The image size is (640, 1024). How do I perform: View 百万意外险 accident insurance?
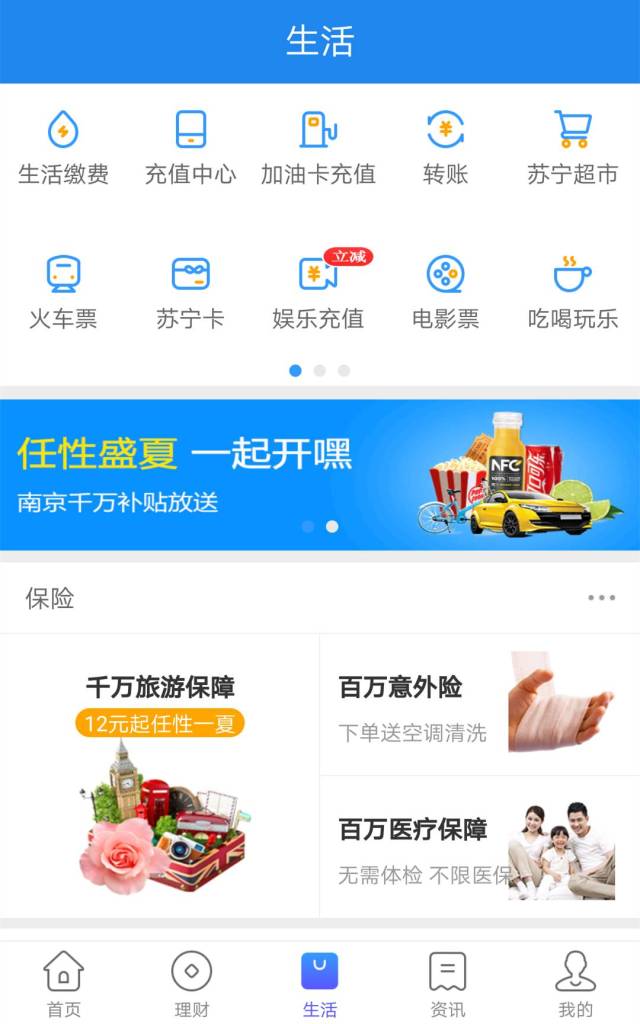[480, 705]
